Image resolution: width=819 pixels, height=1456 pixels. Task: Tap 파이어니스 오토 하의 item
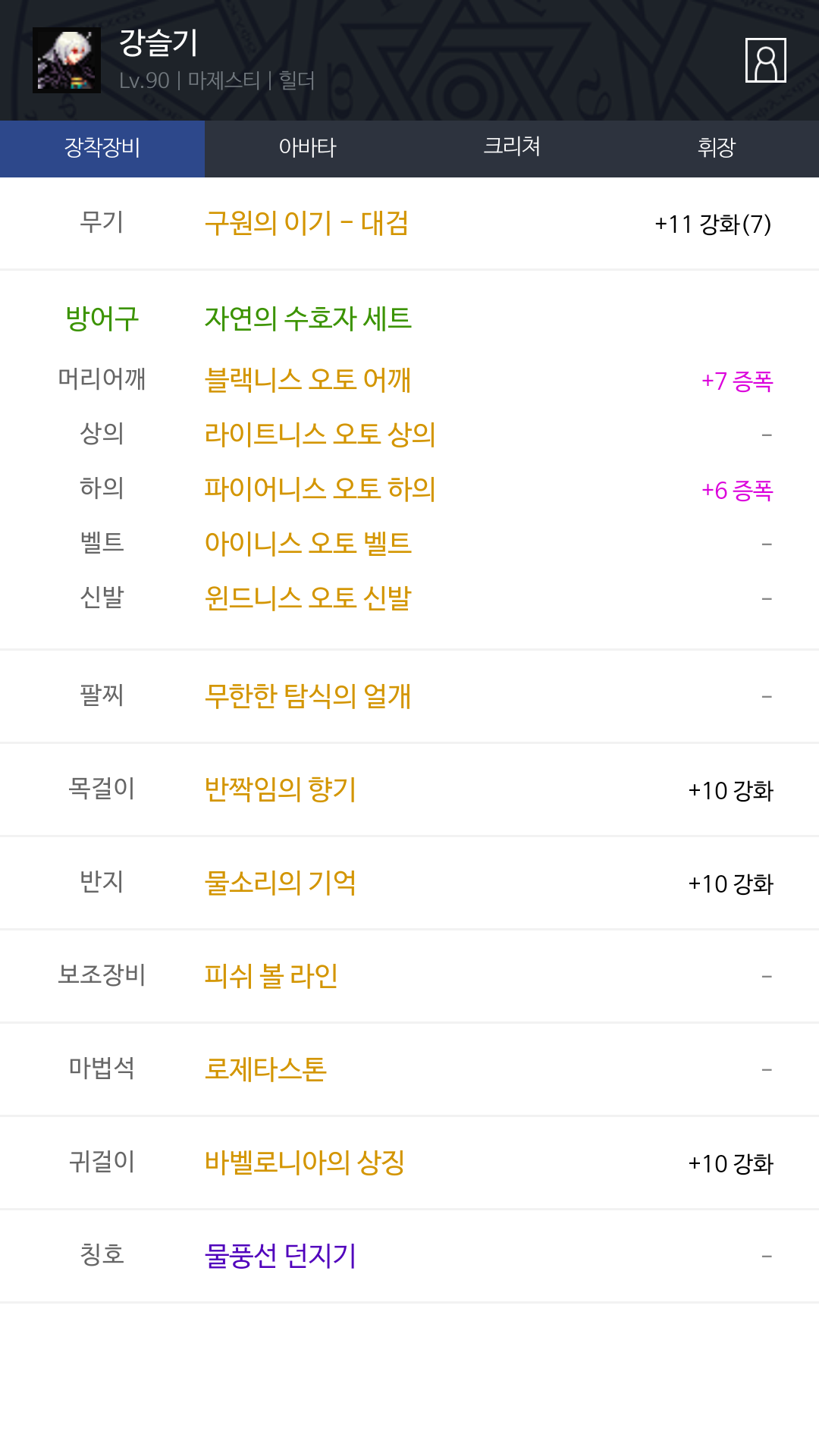(x=320, y=489)
